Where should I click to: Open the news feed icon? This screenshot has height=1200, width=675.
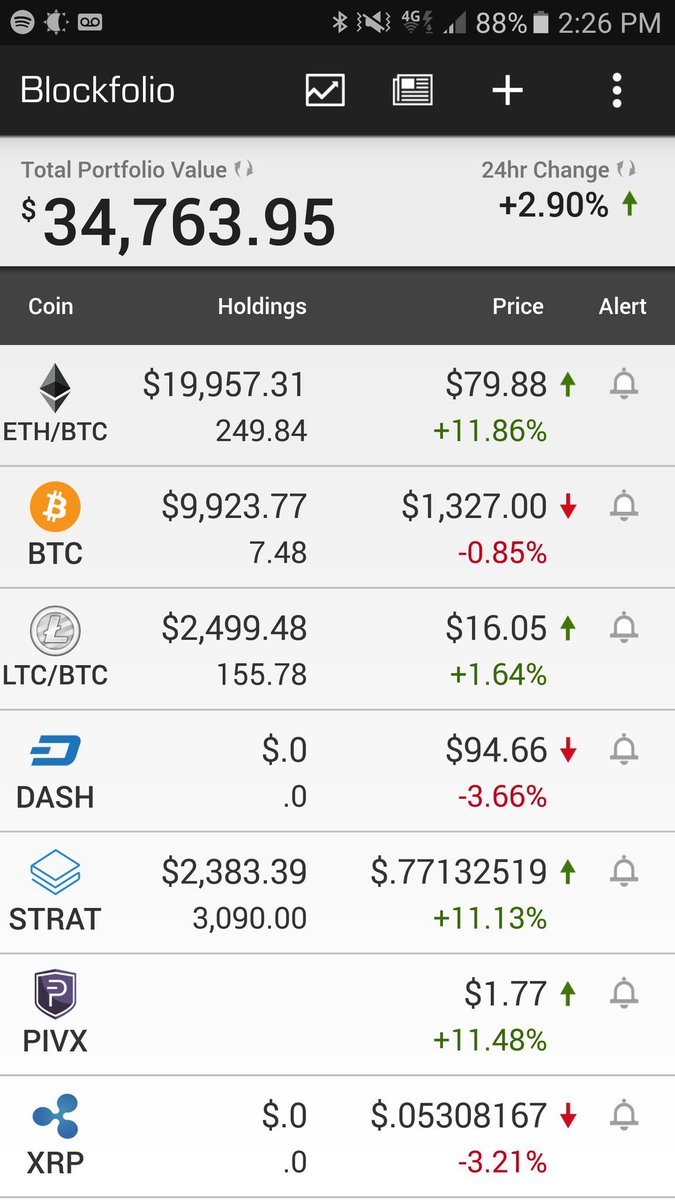pyautogui.click(x=412, y=91)
